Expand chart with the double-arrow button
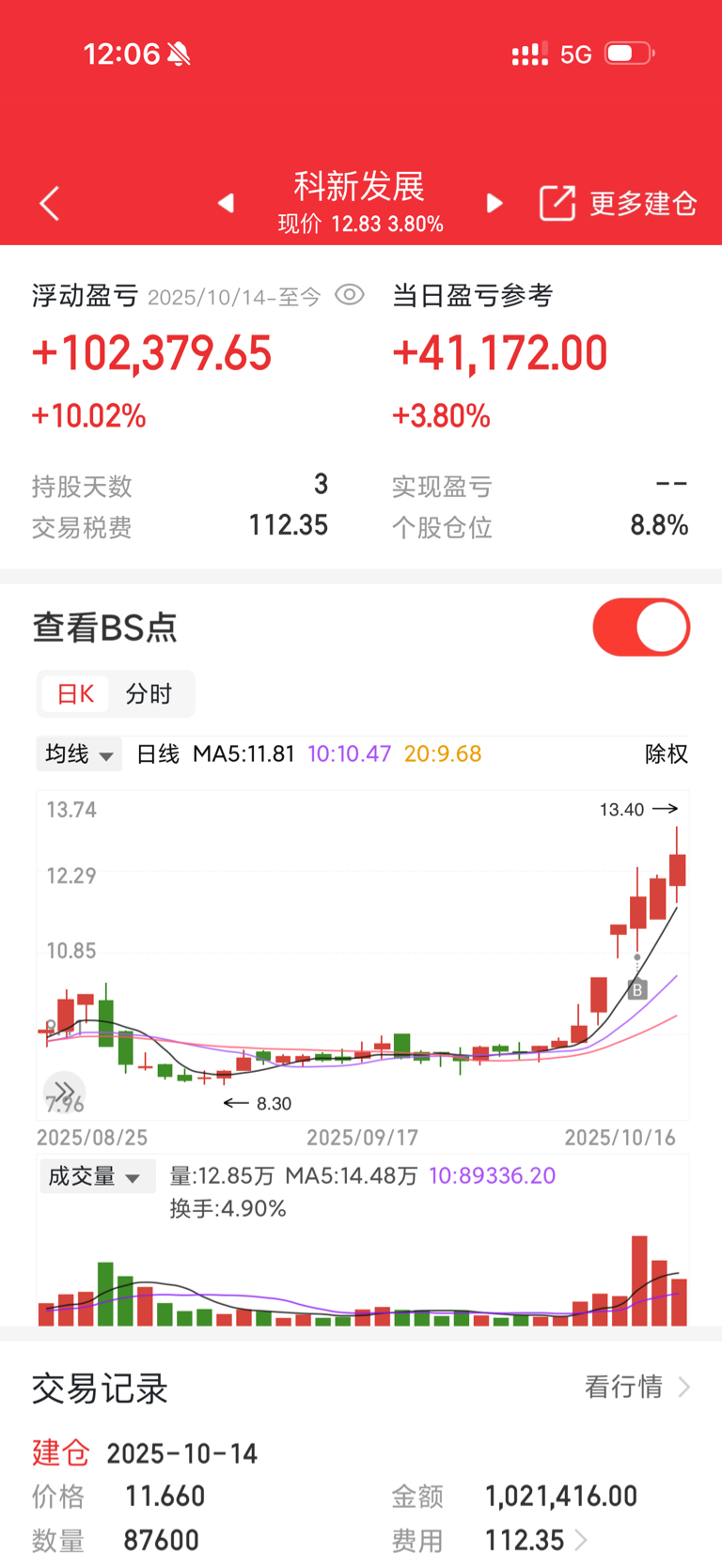This screenshot has height=1568, width=722. coord(64,1092)
